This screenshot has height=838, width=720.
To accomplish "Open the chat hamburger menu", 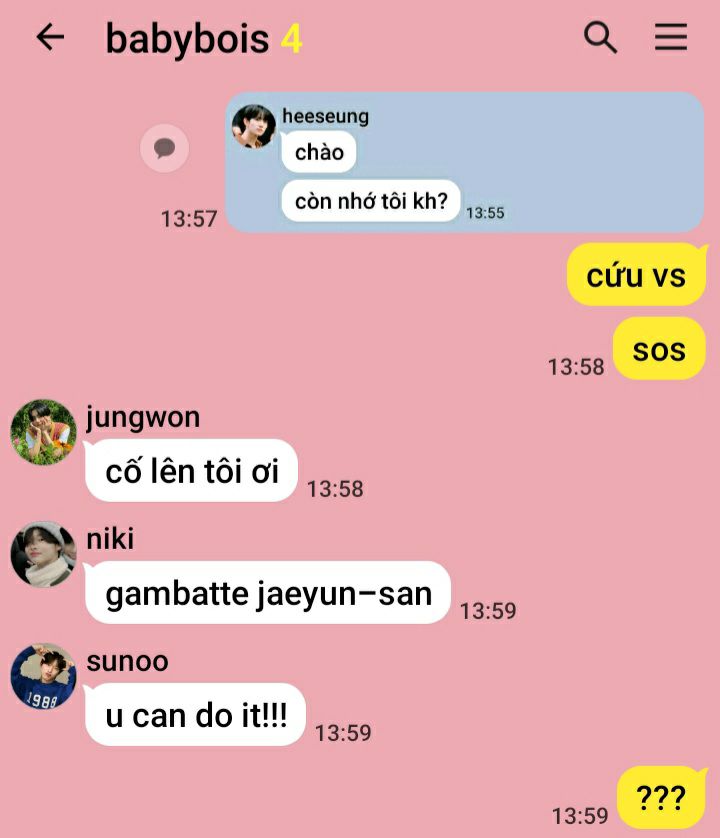I will 671,37.
